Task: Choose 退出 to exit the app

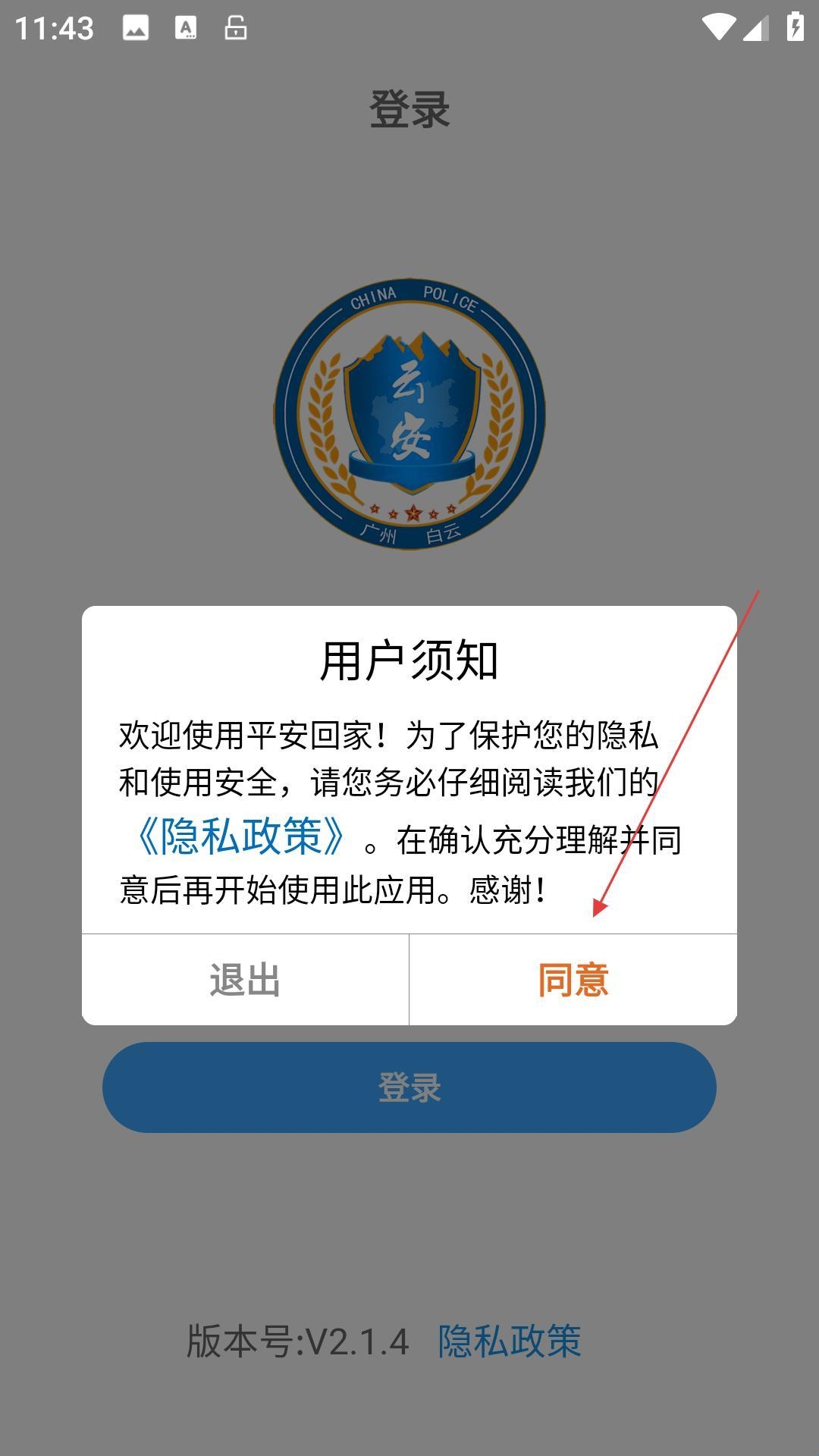Action: tap(245, 980)
